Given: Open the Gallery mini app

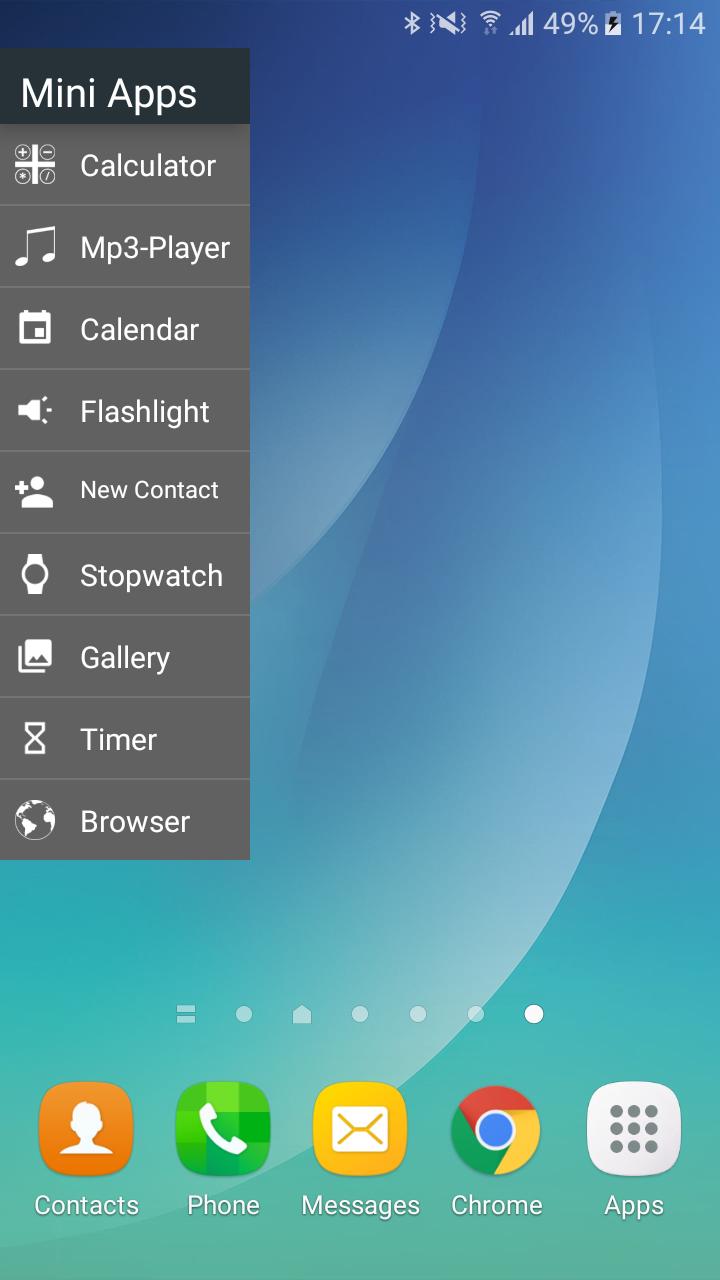Looking at the screenshot, I should 124,657.
